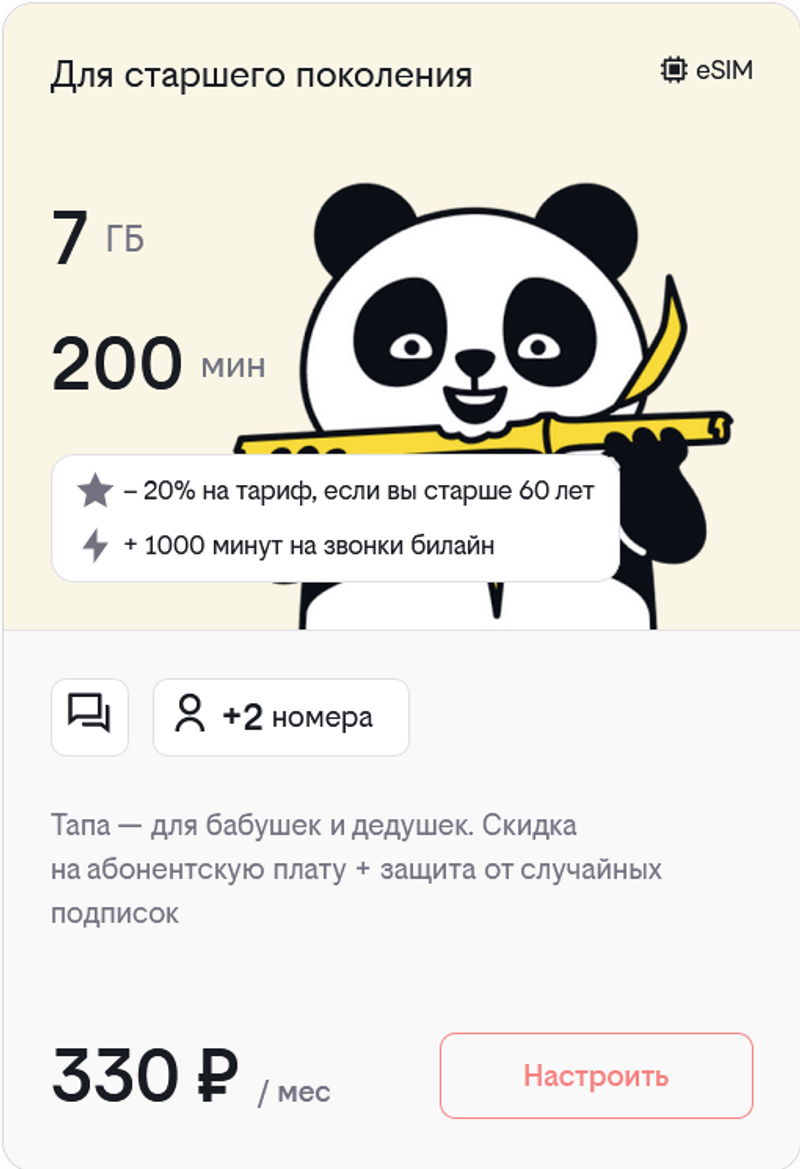Tap the Настроить button
The image size is (800, 1169).
(596, 1076)
